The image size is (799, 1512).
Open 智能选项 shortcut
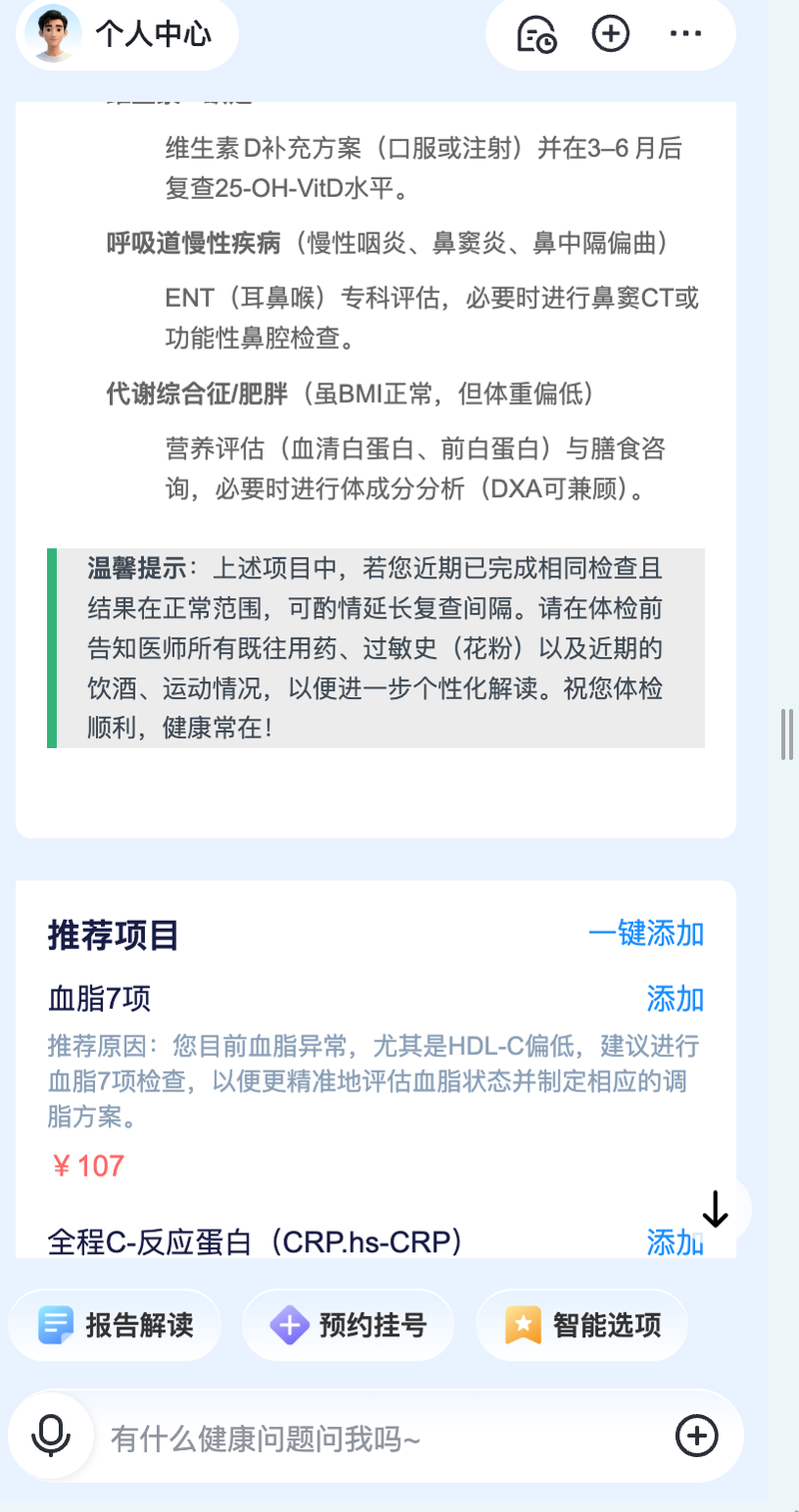[582, 1325]
